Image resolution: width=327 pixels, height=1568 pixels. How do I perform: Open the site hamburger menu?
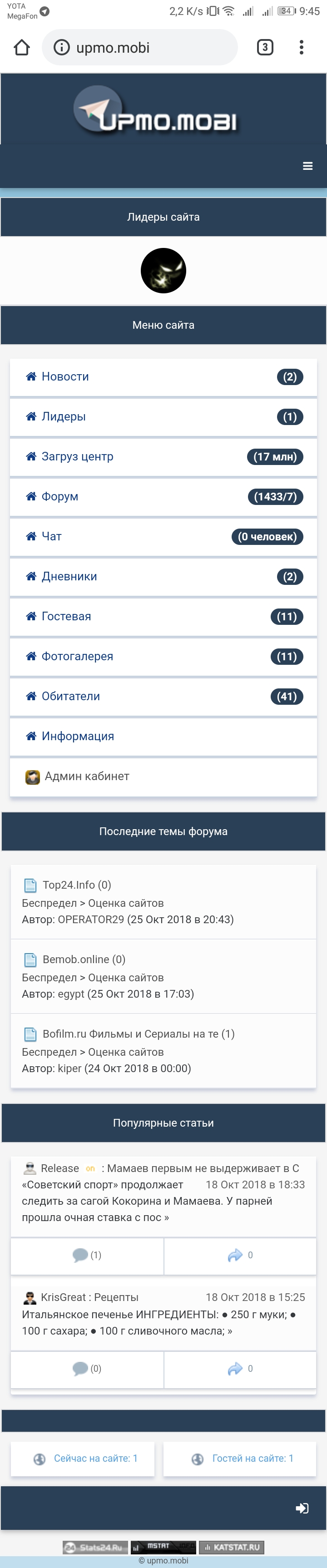(x=307, y=166)
